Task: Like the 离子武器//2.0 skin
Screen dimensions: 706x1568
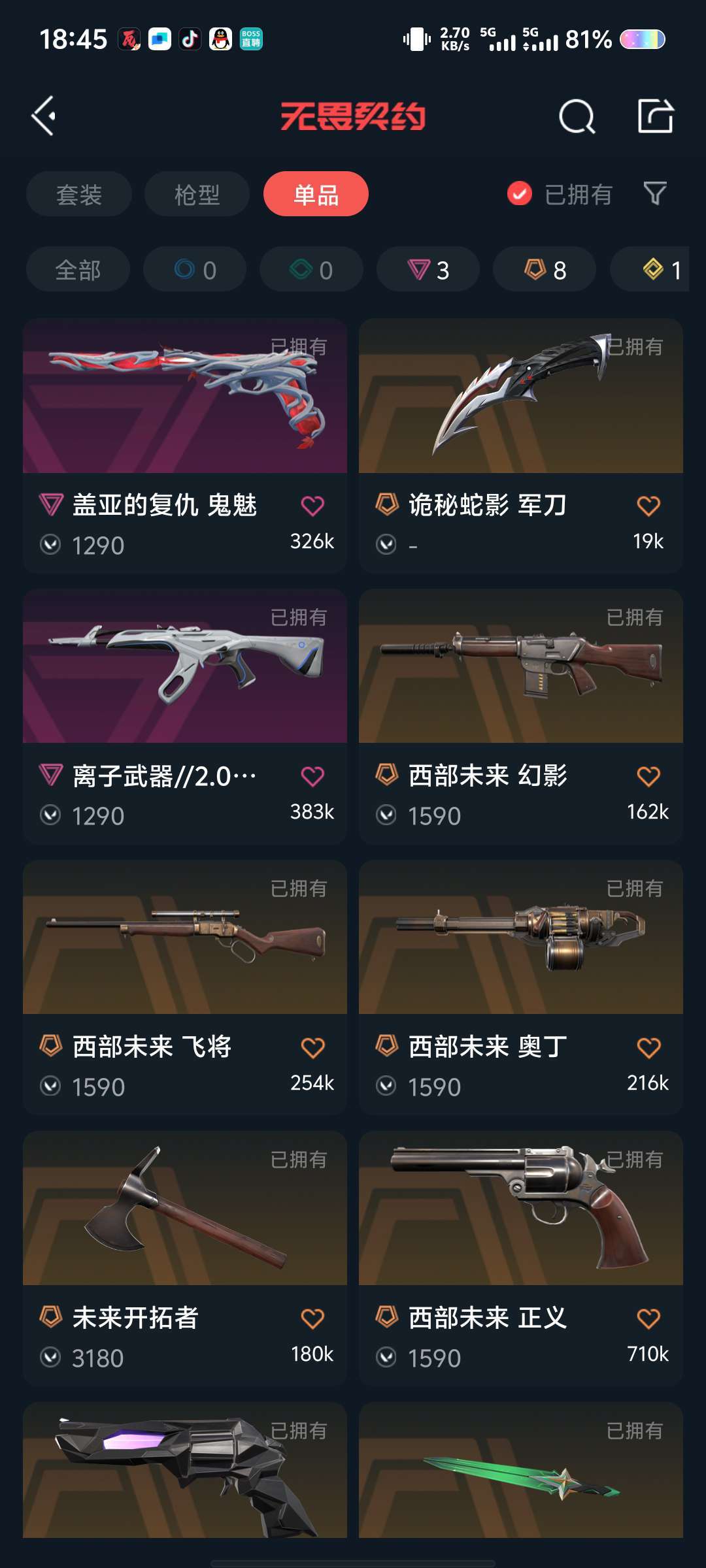Action: click(x=312, y=776)
